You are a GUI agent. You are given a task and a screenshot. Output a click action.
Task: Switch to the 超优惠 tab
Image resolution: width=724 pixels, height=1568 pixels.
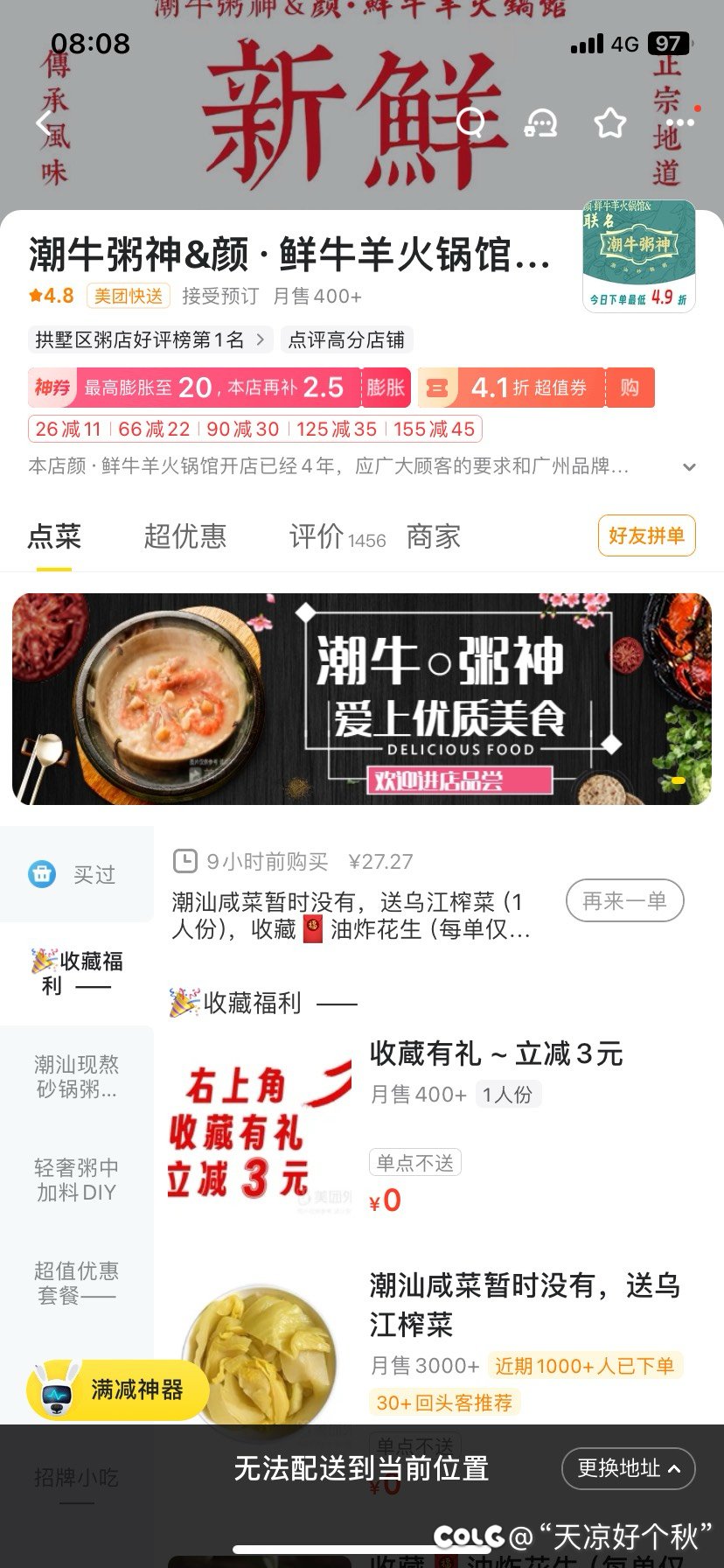185,536
